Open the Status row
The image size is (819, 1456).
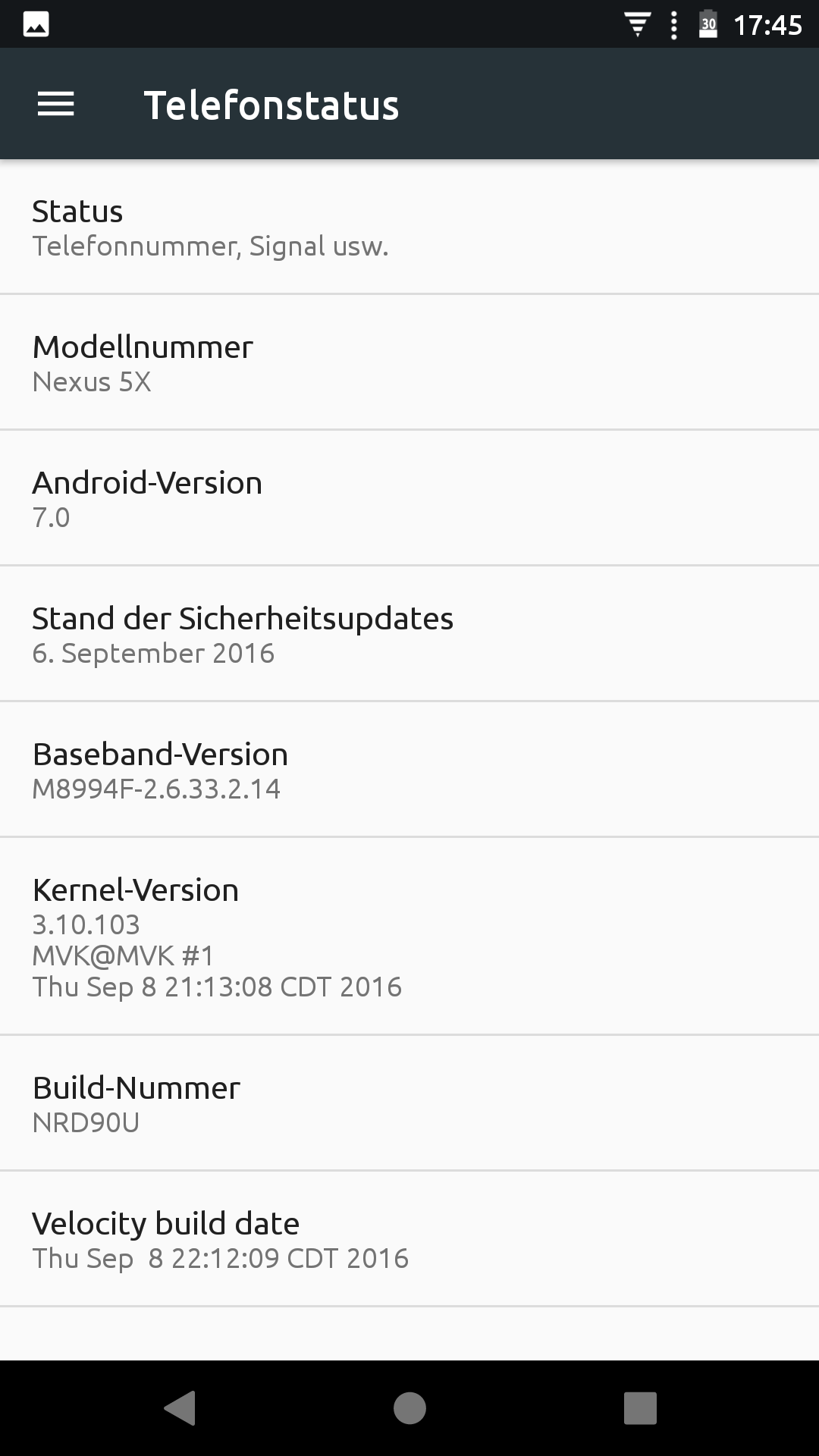[409, 227]
